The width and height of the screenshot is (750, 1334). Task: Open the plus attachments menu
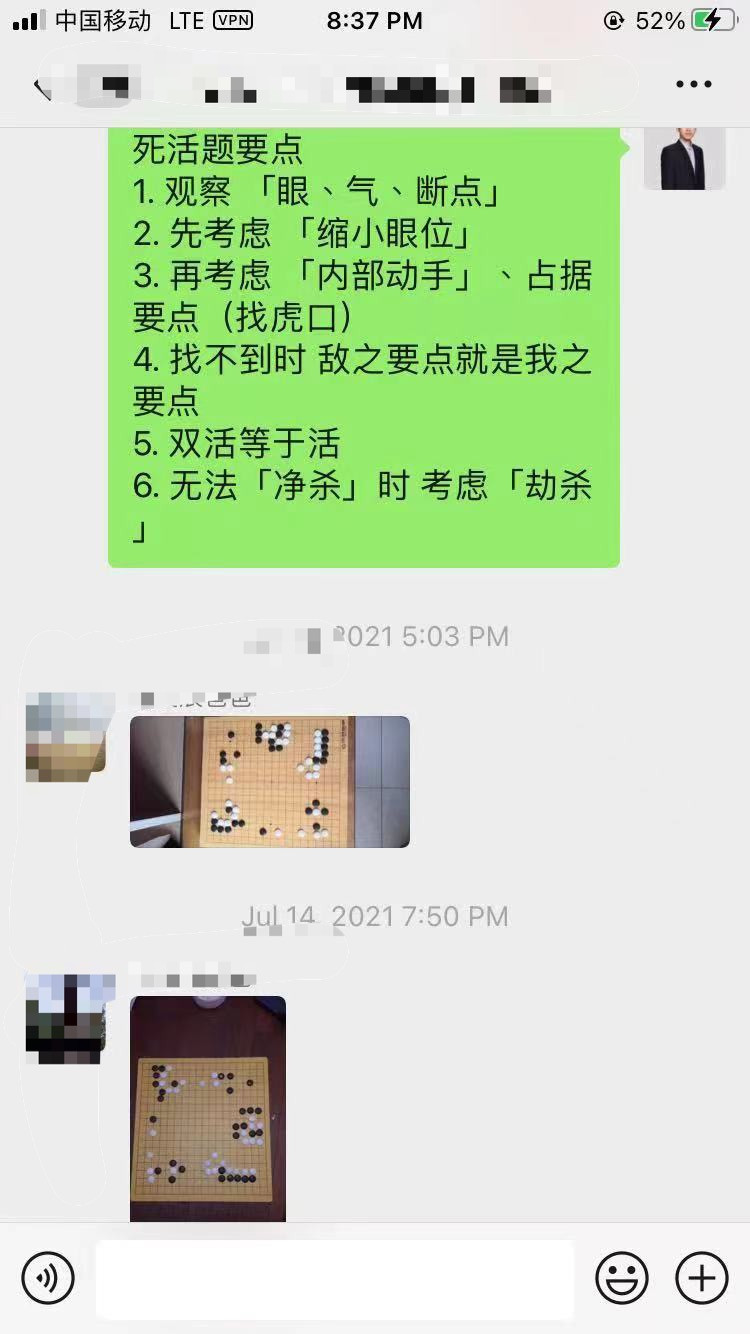click(x=702, y=1278)
